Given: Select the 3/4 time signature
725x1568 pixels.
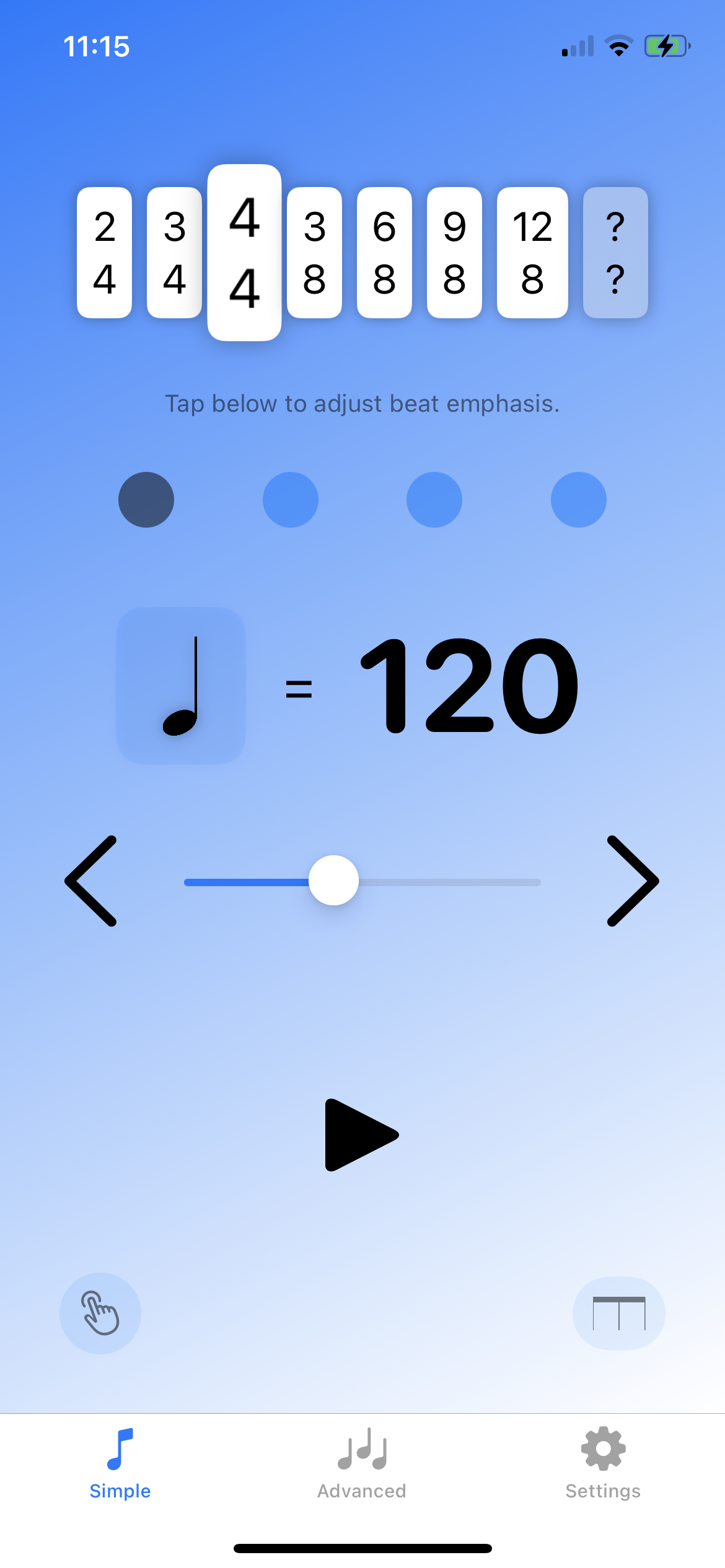Looking at the screenshot, I should (x=174, y=253).
